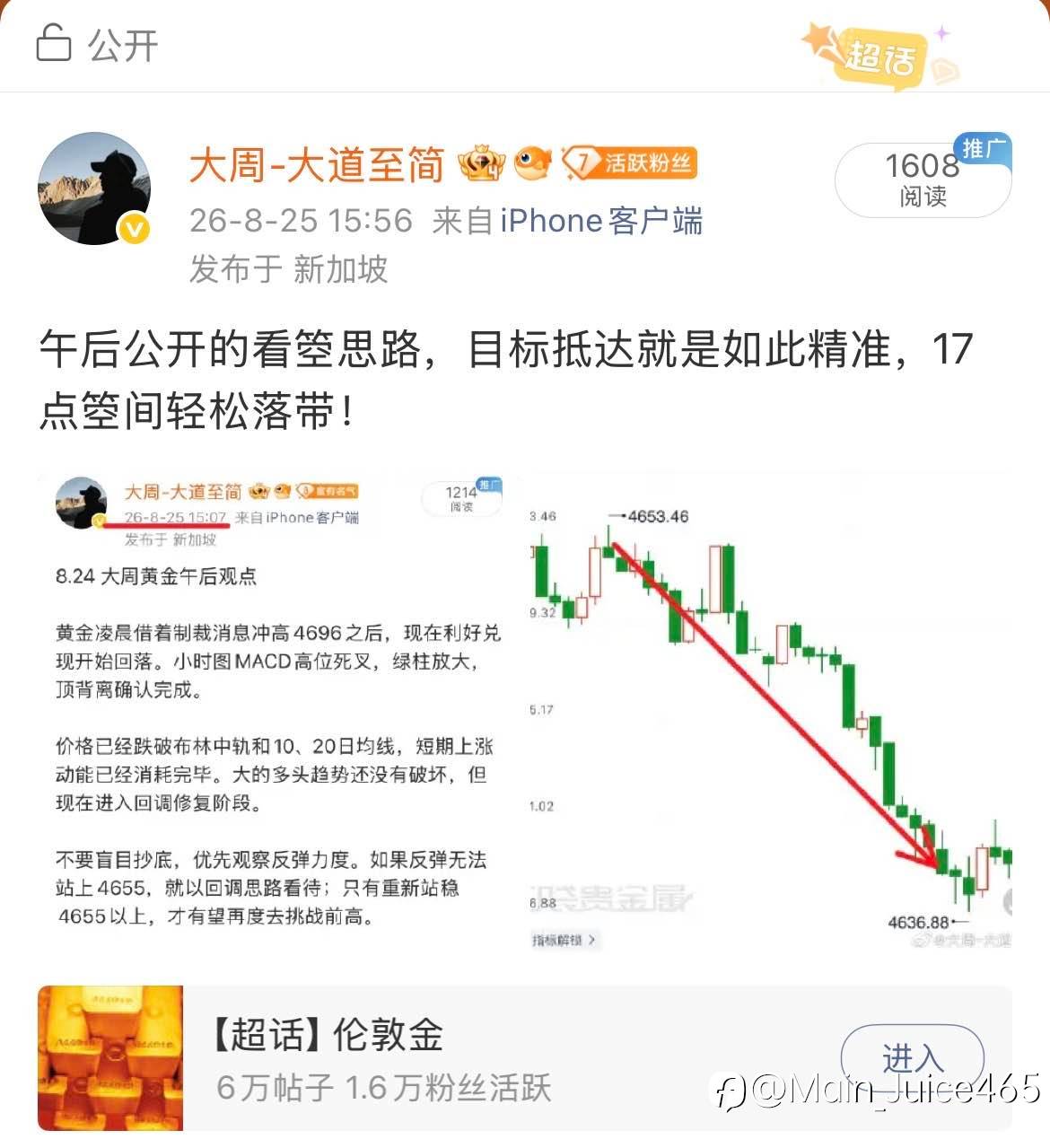
Task: Open the 公开 visibility setting
Action: (x=97, y=44)
